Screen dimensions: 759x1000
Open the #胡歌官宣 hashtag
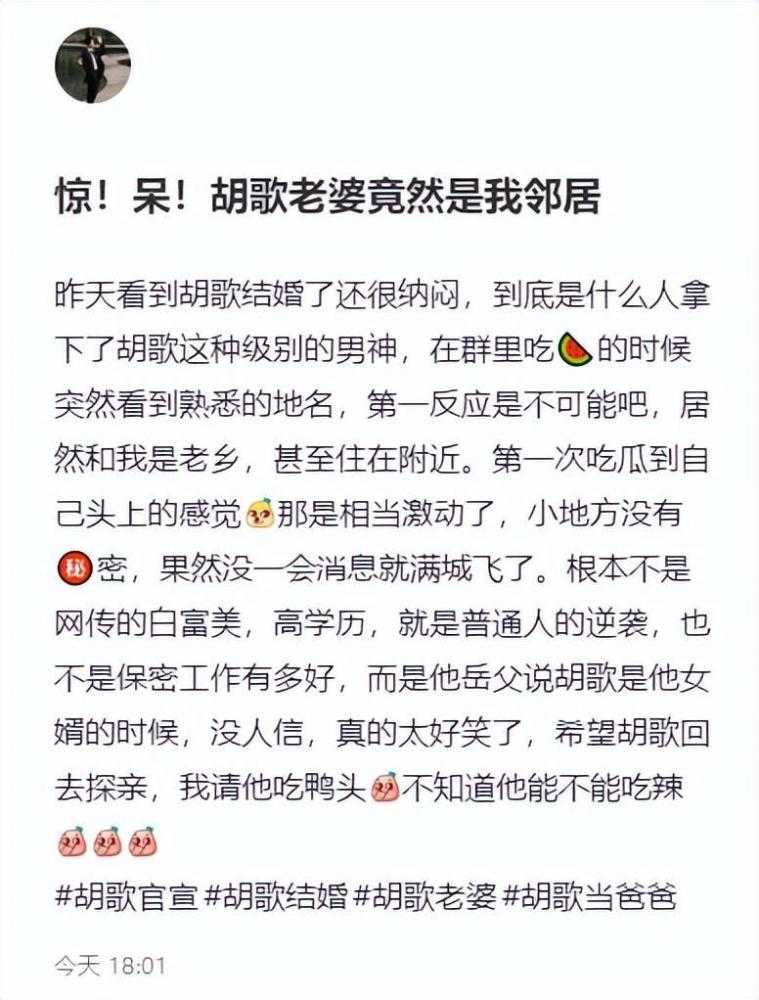pyautogui.click(x=130, y=896)
